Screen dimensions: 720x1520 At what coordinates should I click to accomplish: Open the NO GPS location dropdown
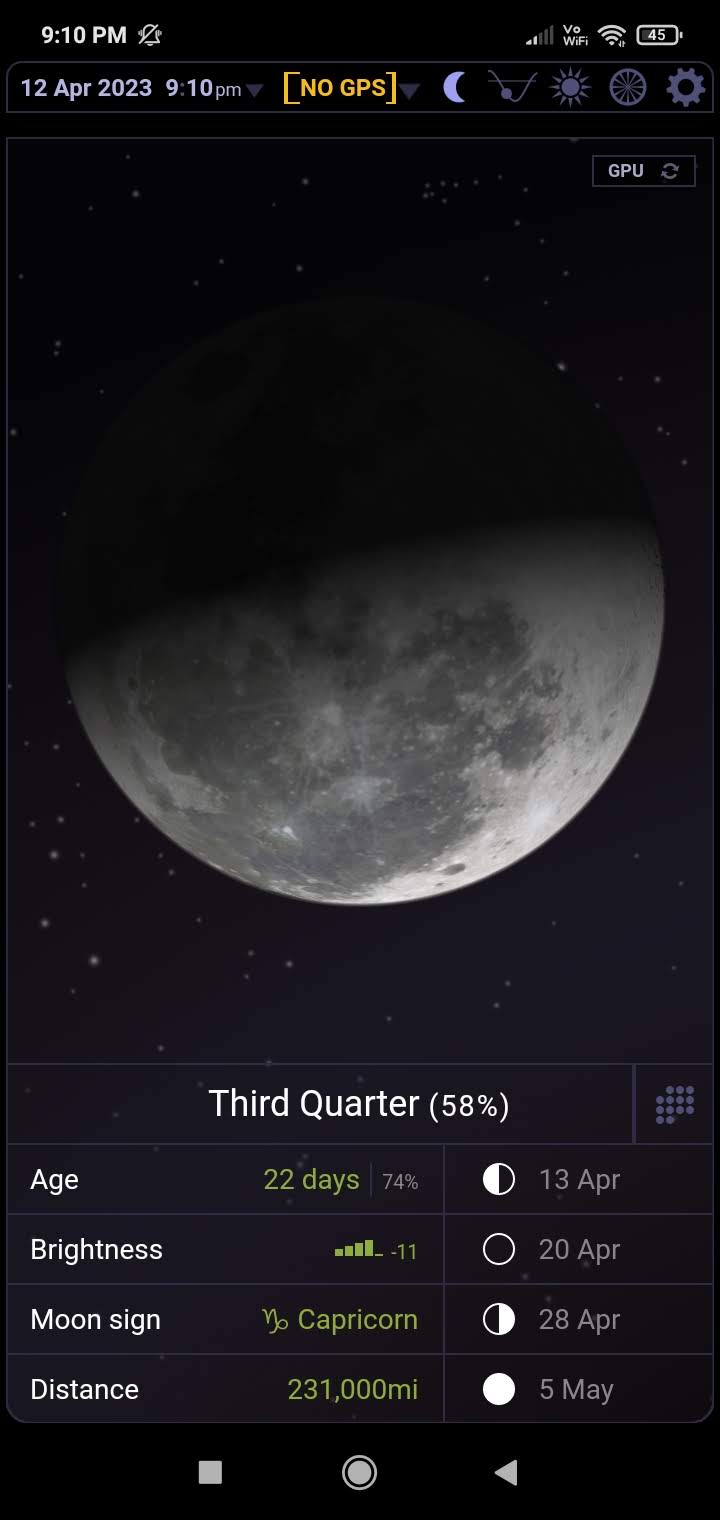tap(352, 88)
